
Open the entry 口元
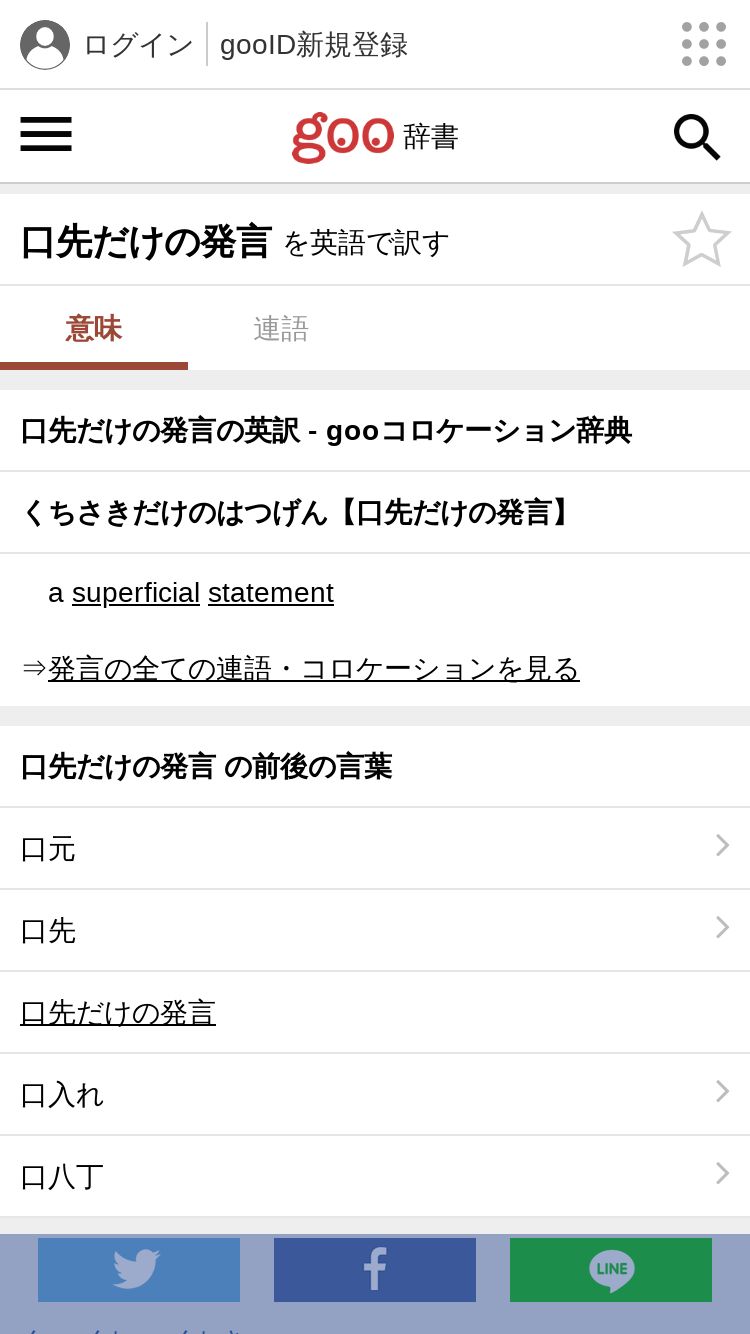(375, 849)
